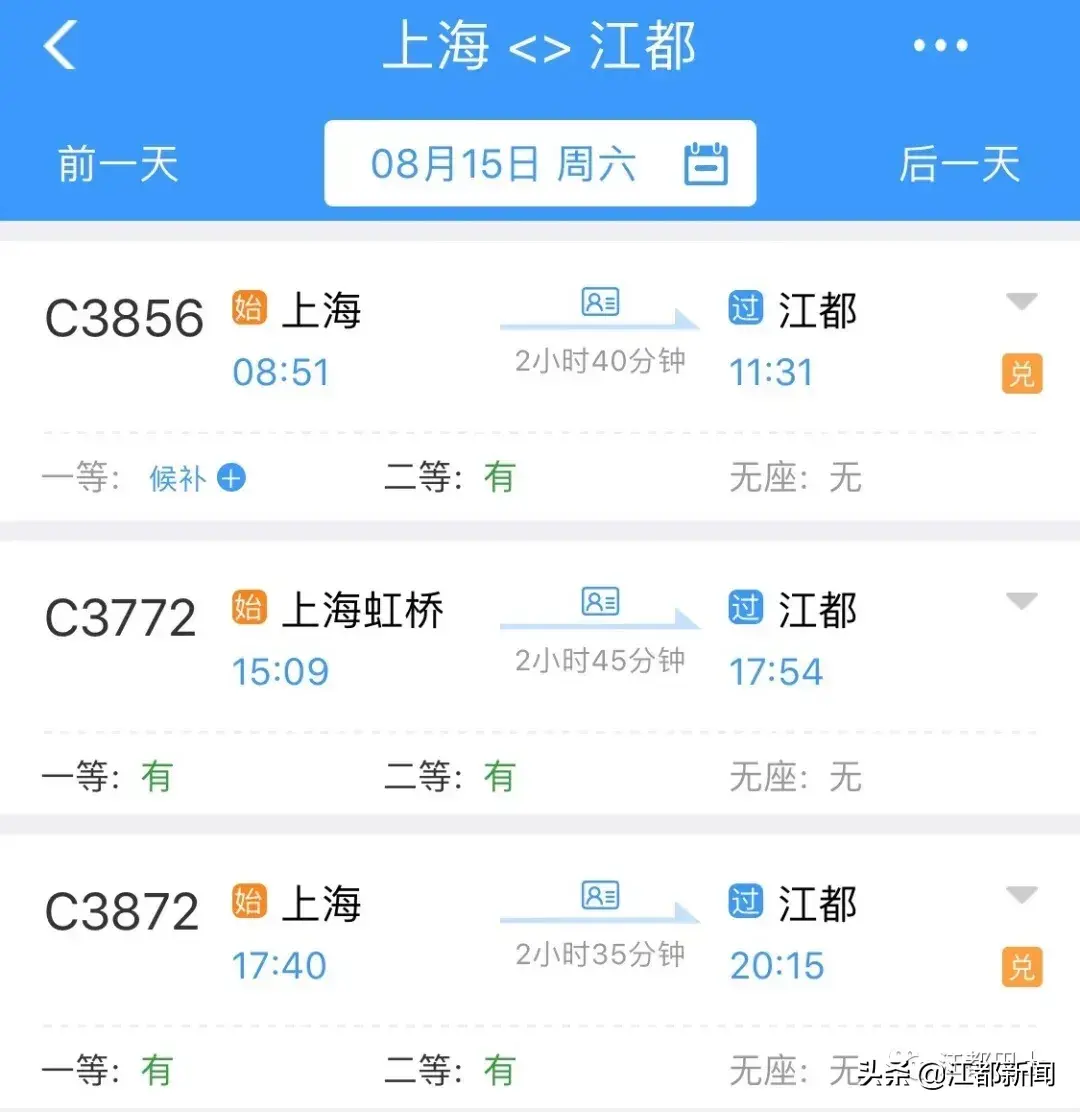This screenshot has height=1112, width=1080.
Task: Expand details arrow for train C3772
Action: (x=1021, y=601)
